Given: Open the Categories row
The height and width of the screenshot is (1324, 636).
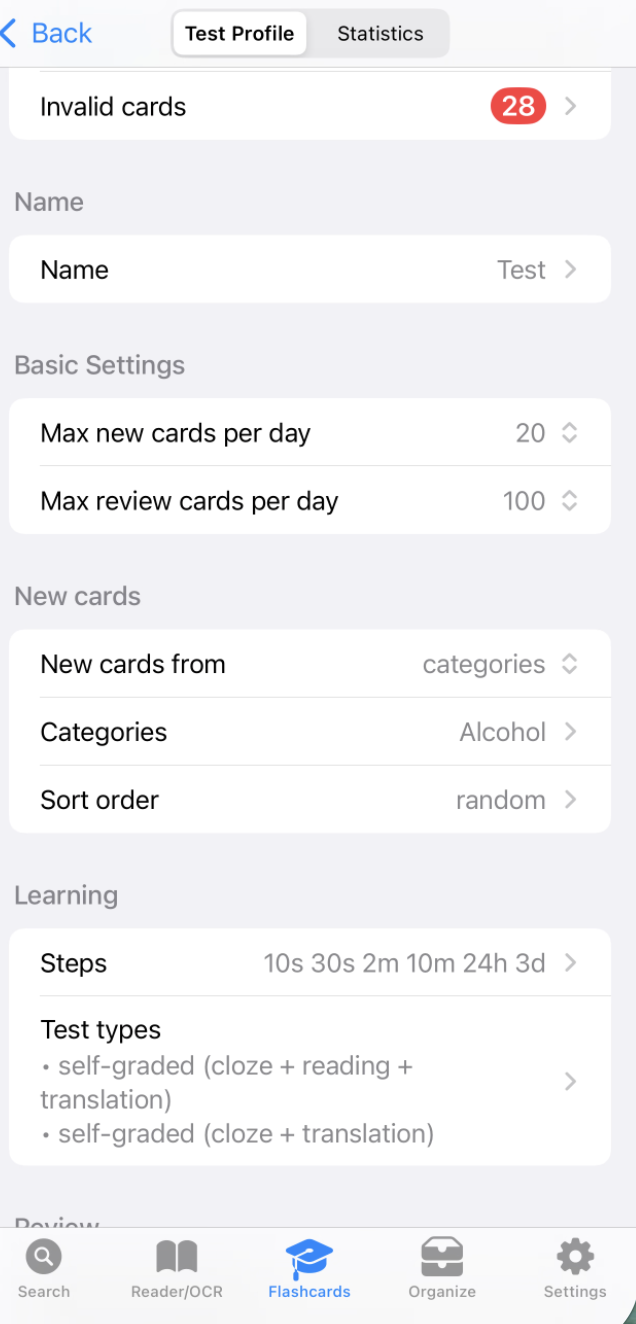Looking at the screenshot, I should tap(310, 732).
